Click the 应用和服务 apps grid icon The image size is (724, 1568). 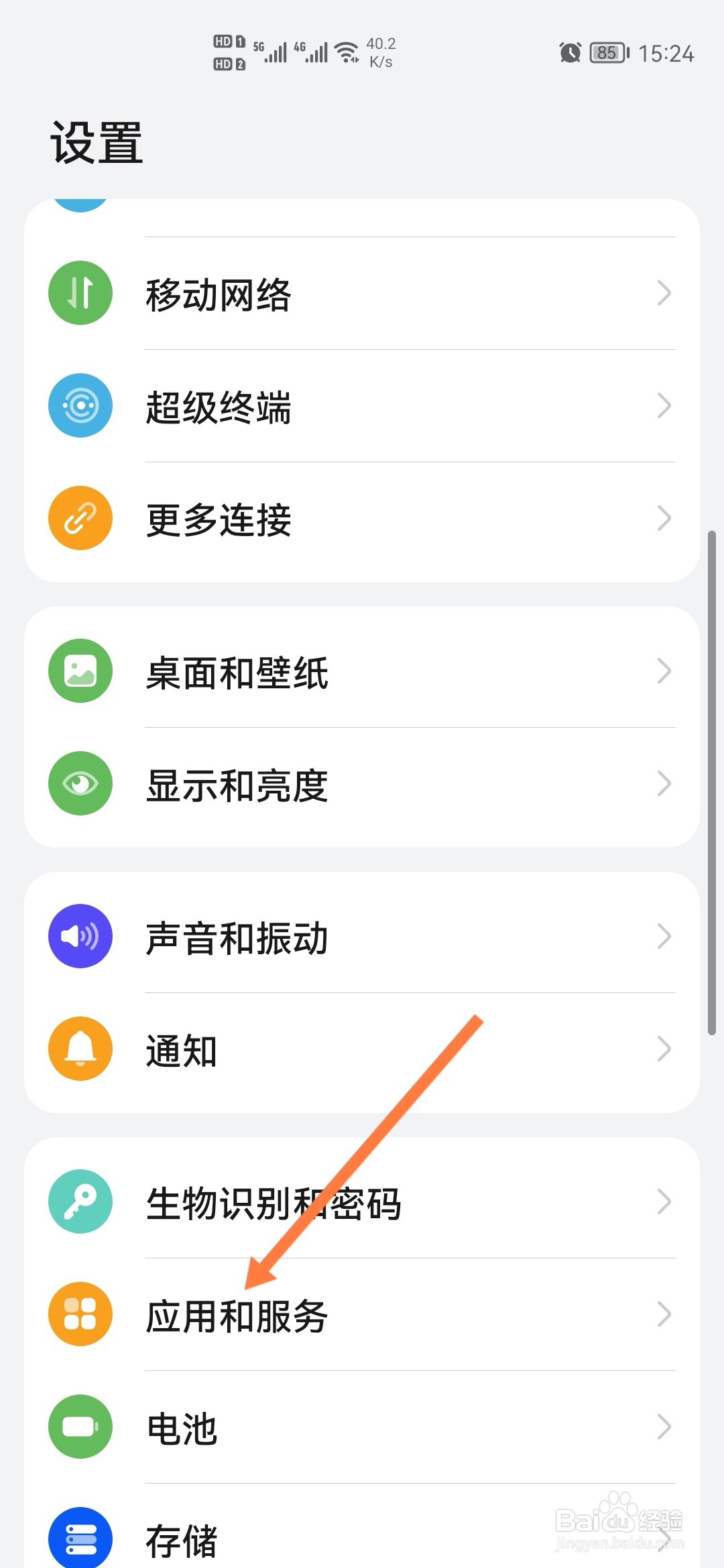pos(80,1313)
